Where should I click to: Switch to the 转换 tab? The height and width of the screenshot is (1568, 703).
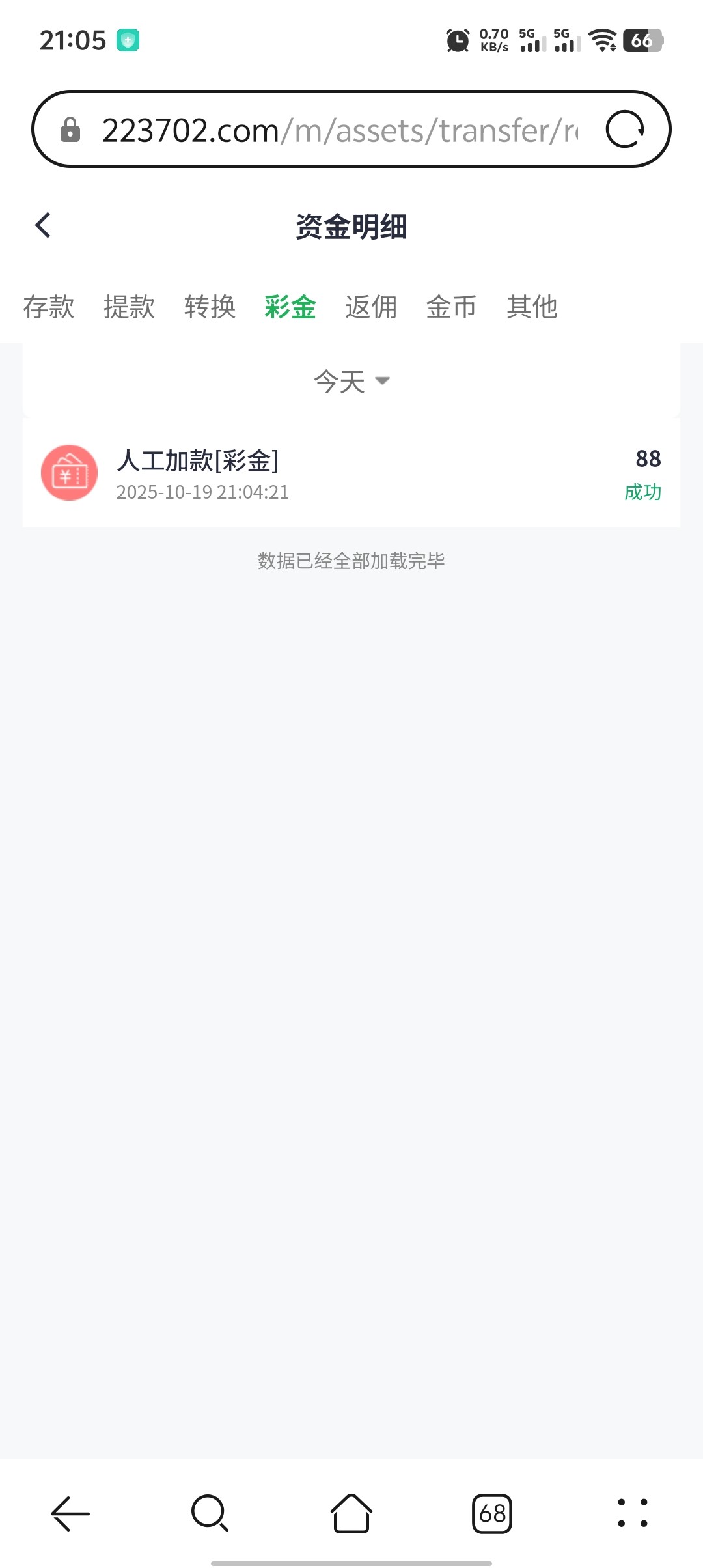(210, 307)
